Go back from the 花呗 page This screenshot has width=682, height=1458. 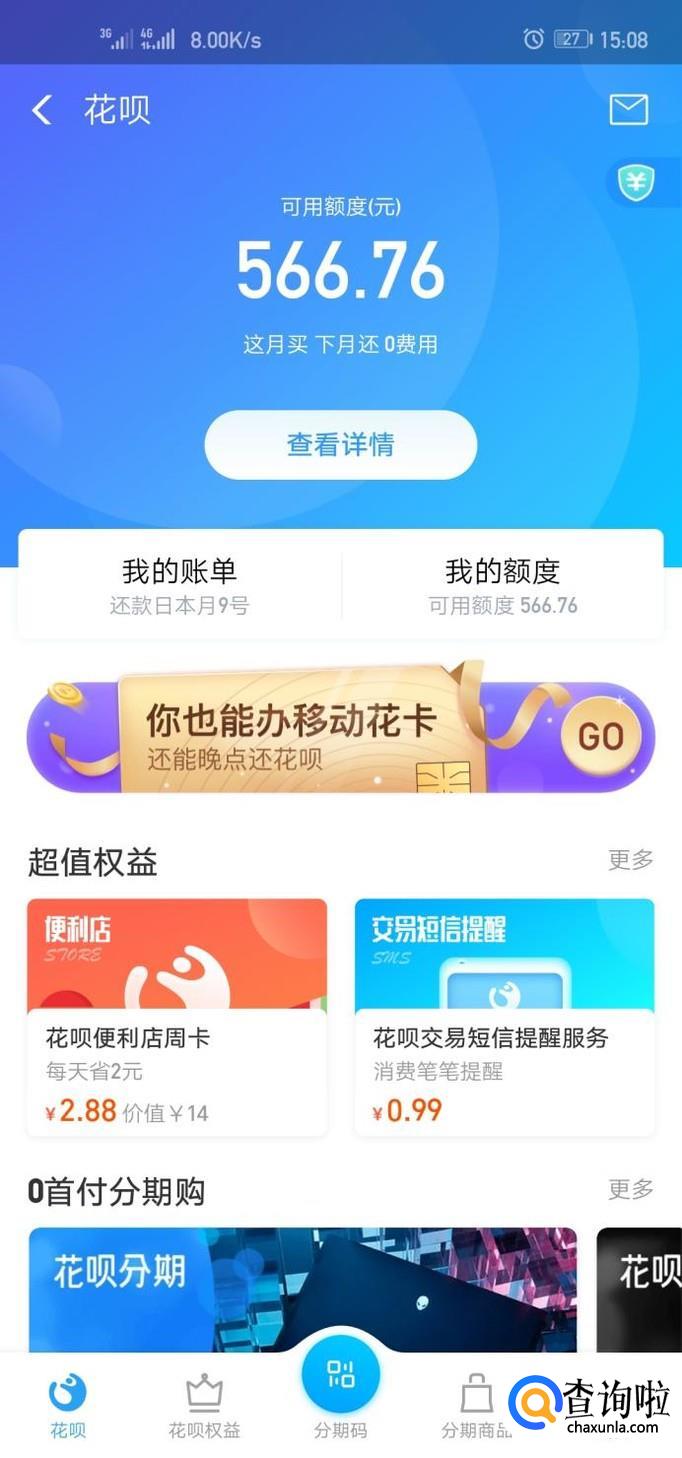click(x=42, y=110)
